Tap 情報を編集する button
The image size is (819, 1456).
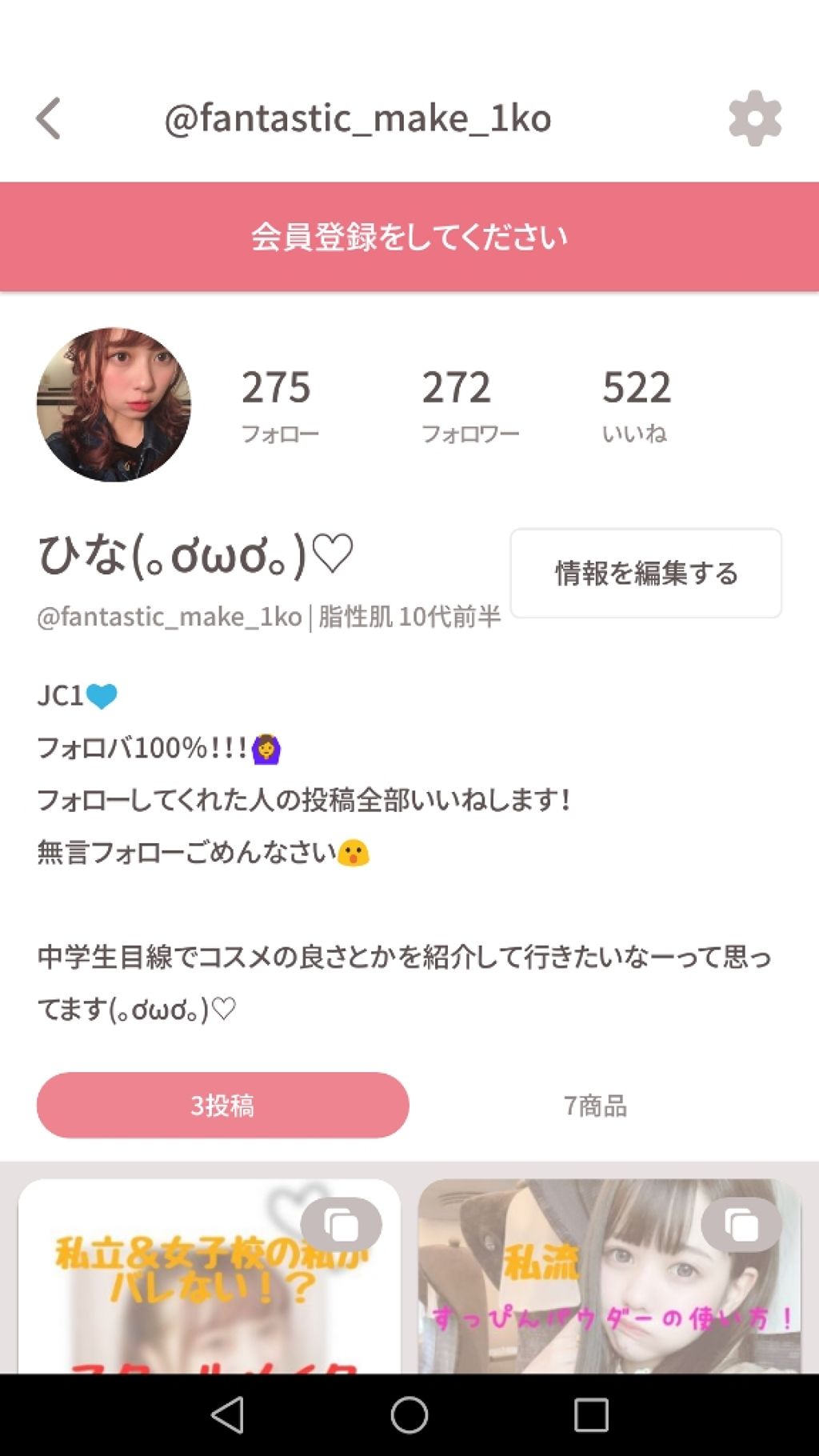pos(645,573)
